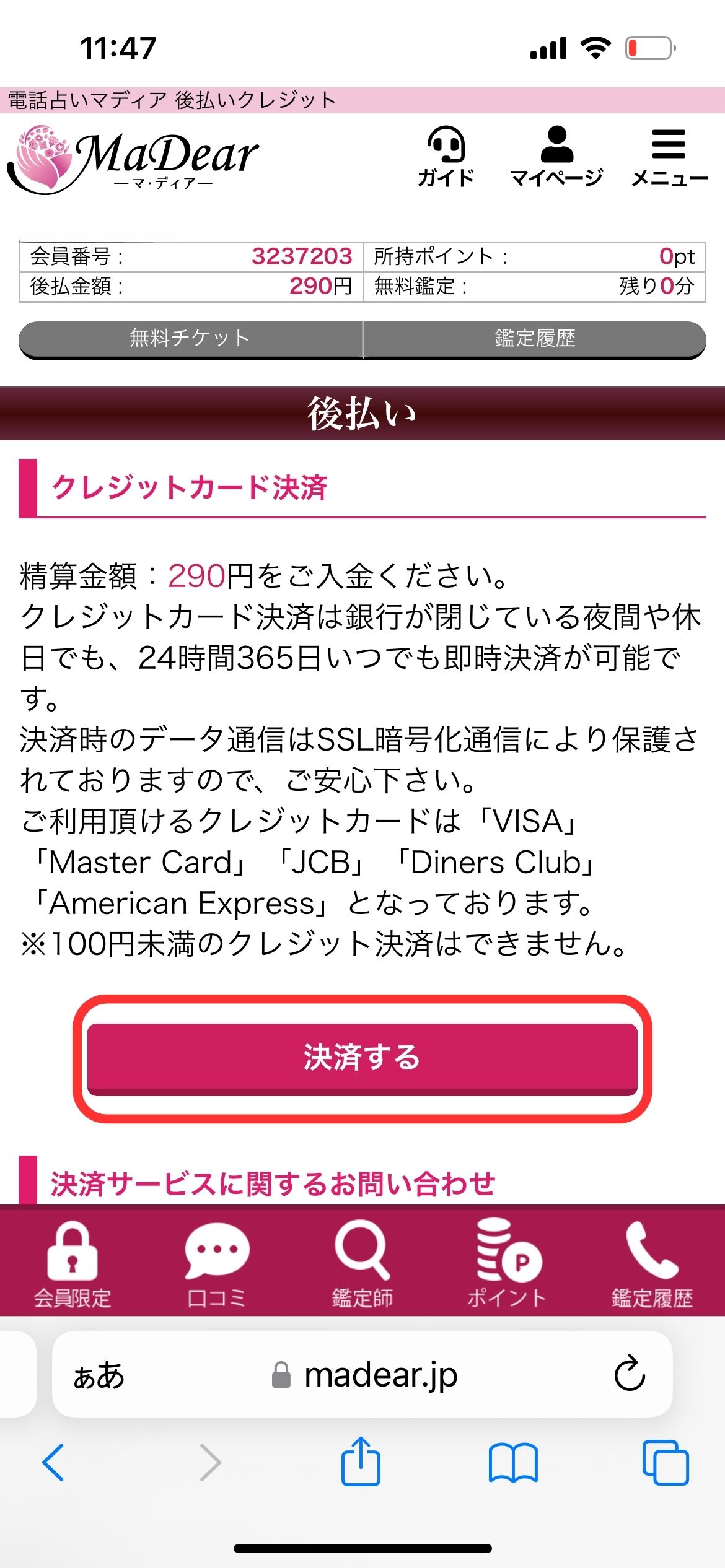Go back in Safari
This screenshot has width=725, height=1568.
[x=53, y=1462]
